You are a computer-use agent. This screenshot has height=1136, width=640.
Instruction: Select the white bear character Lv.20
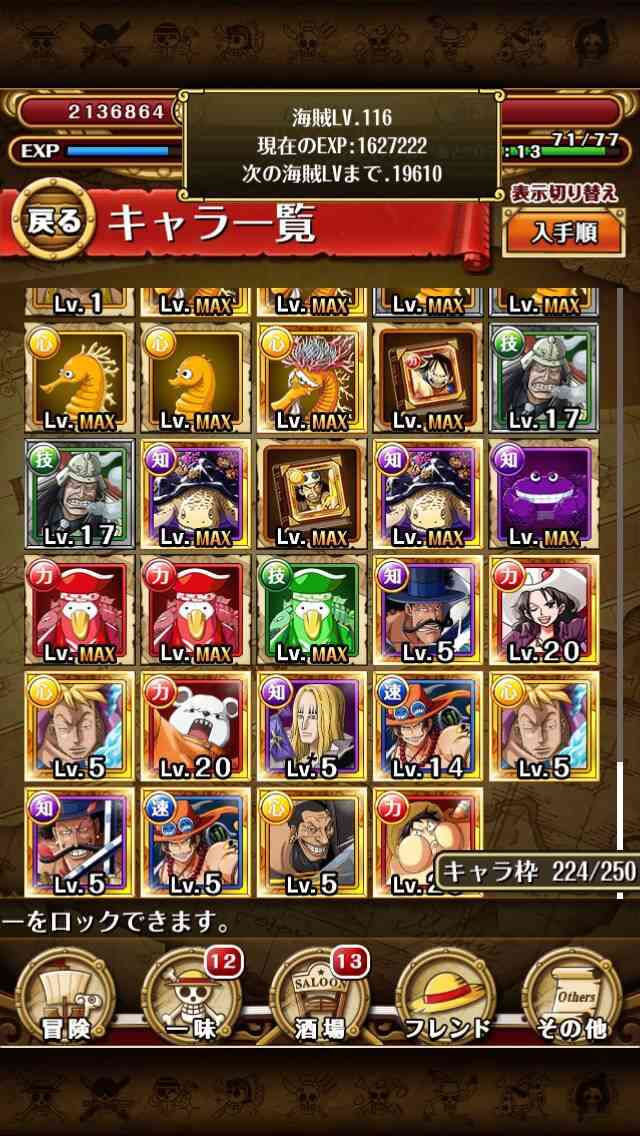pyautogui.click(x=196, y=726)
